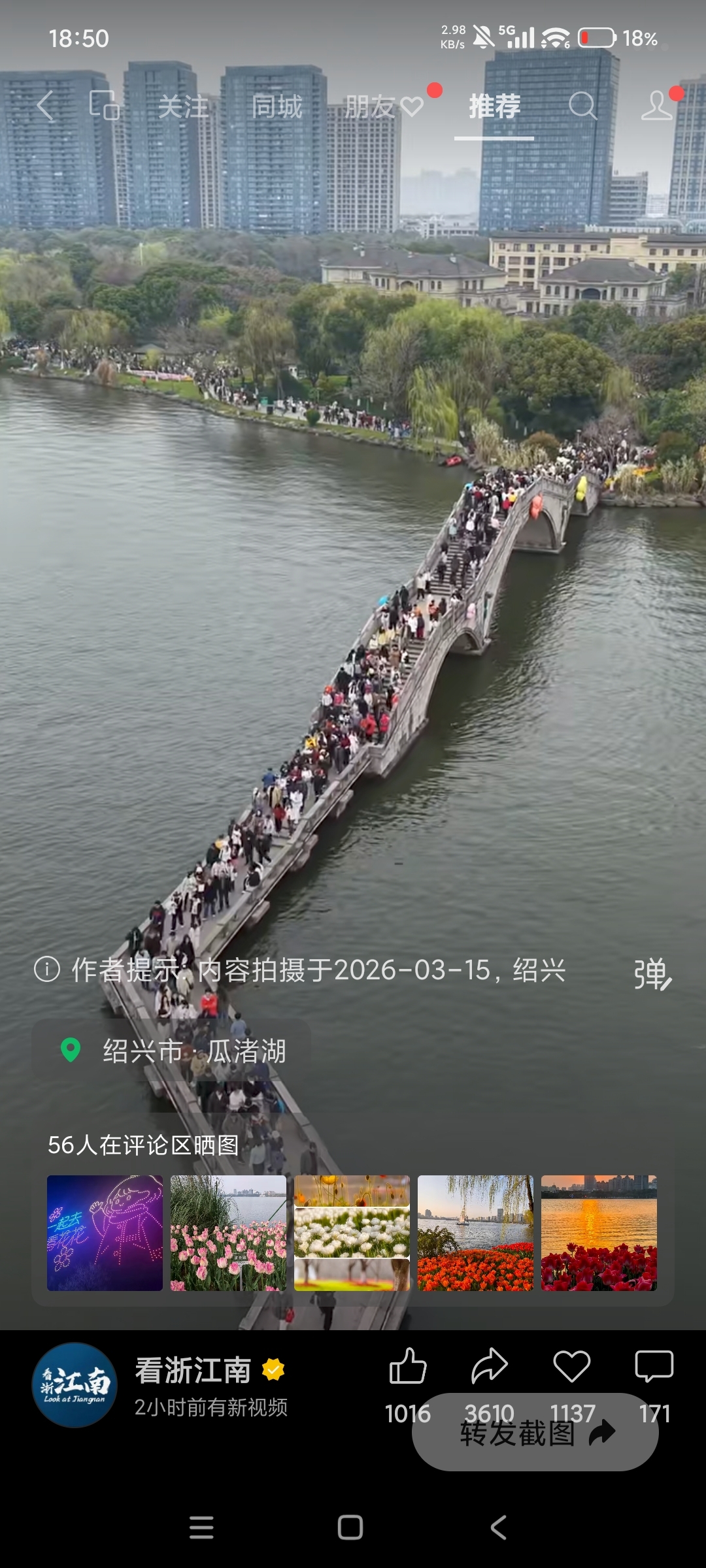Open the pink tulips comment photo

[x=228, y=1233]
